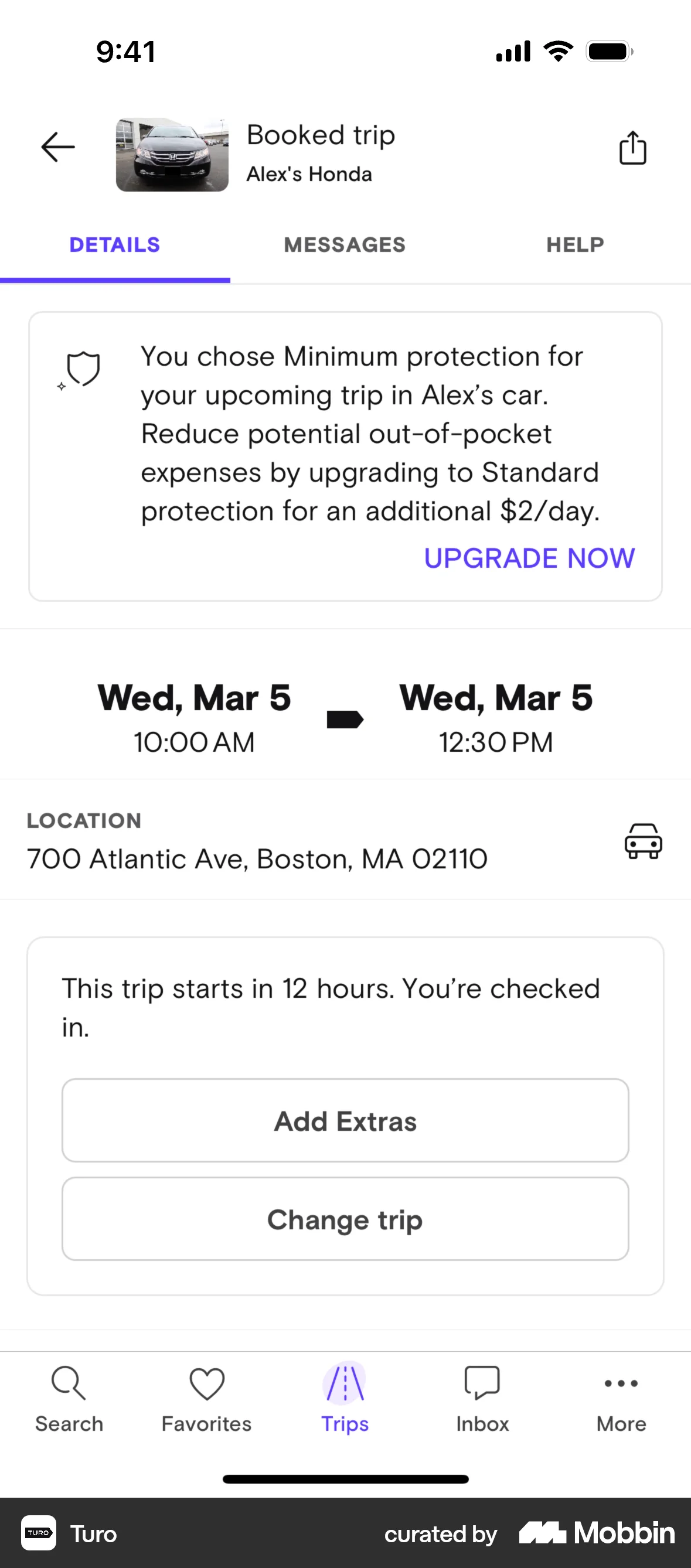This screenshot has width=691, height=1568.
Task: Tap the arrow between trip dates
Action: [x=345, y=718]
